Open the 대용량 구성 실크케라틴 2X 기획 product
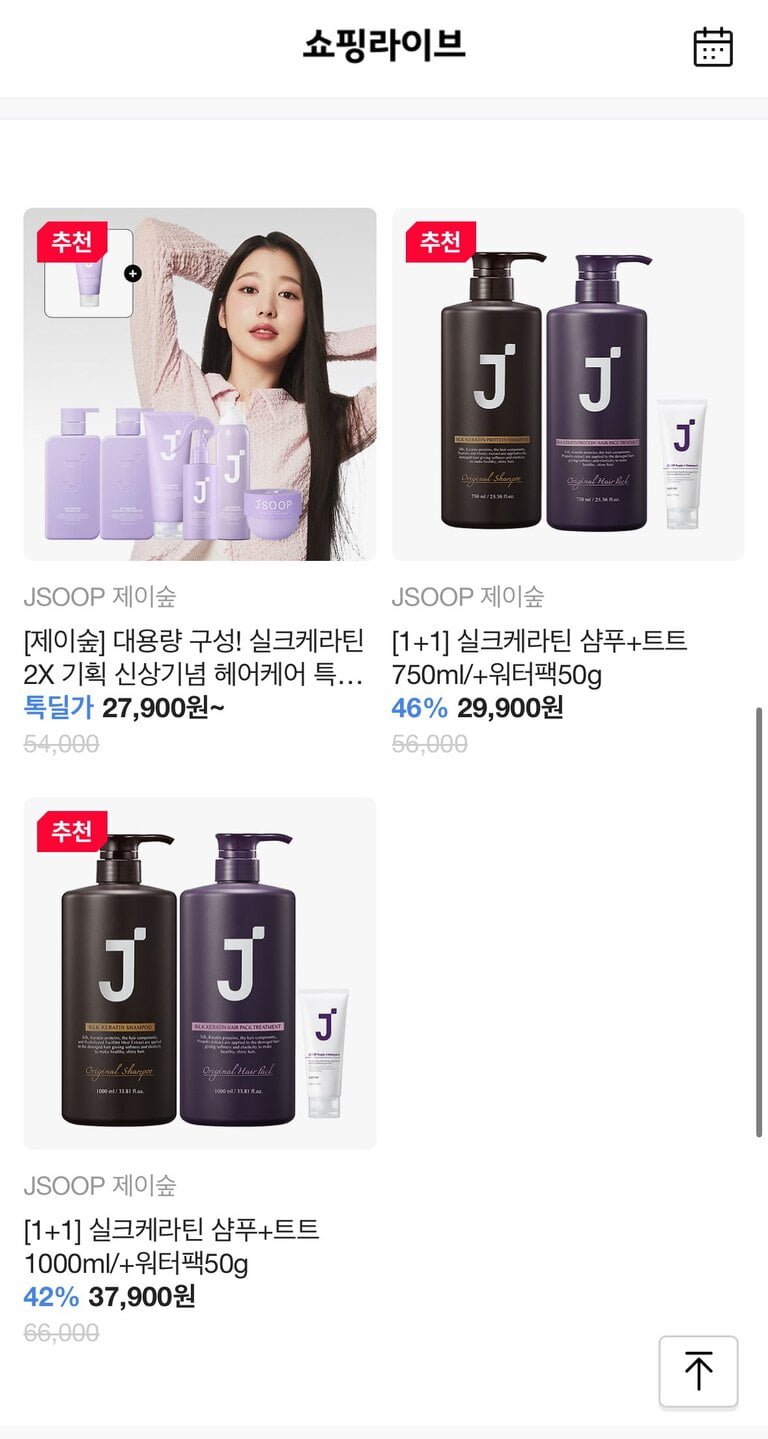The width and height of the screenshot is (768, 1439). pos(200,384)
